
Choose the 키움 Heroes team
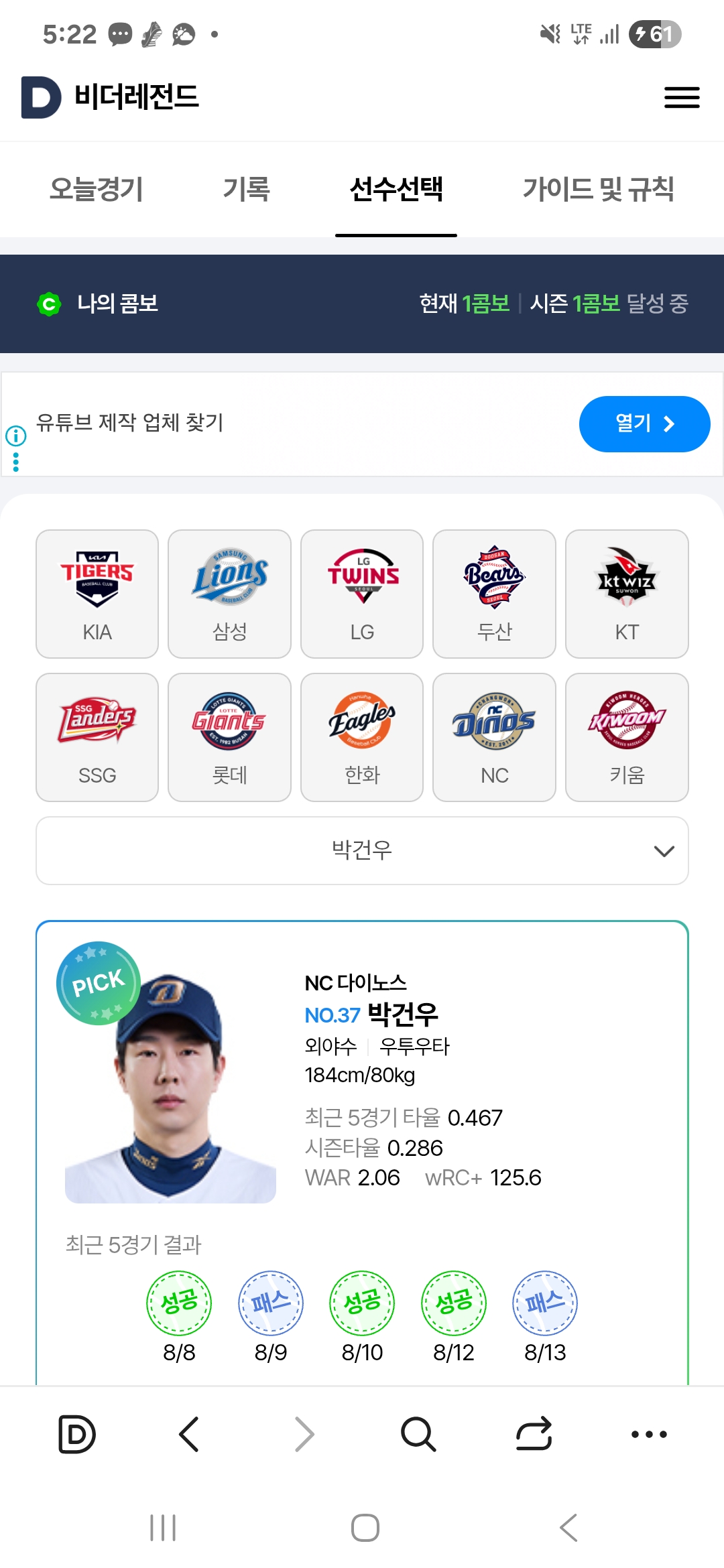[x=627, y=737]
